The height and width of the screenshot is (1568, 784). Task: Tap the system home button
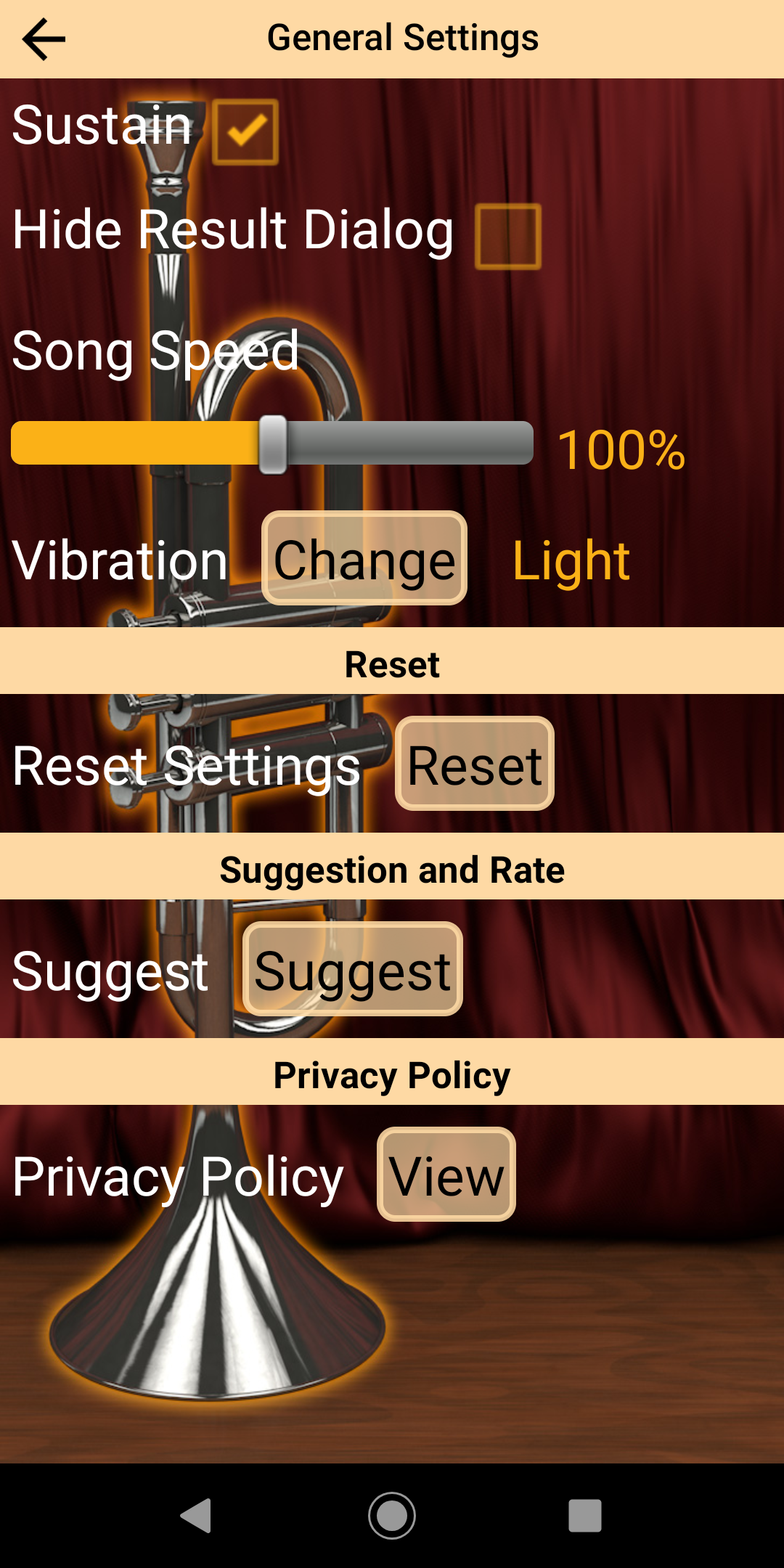point(392,1516)
